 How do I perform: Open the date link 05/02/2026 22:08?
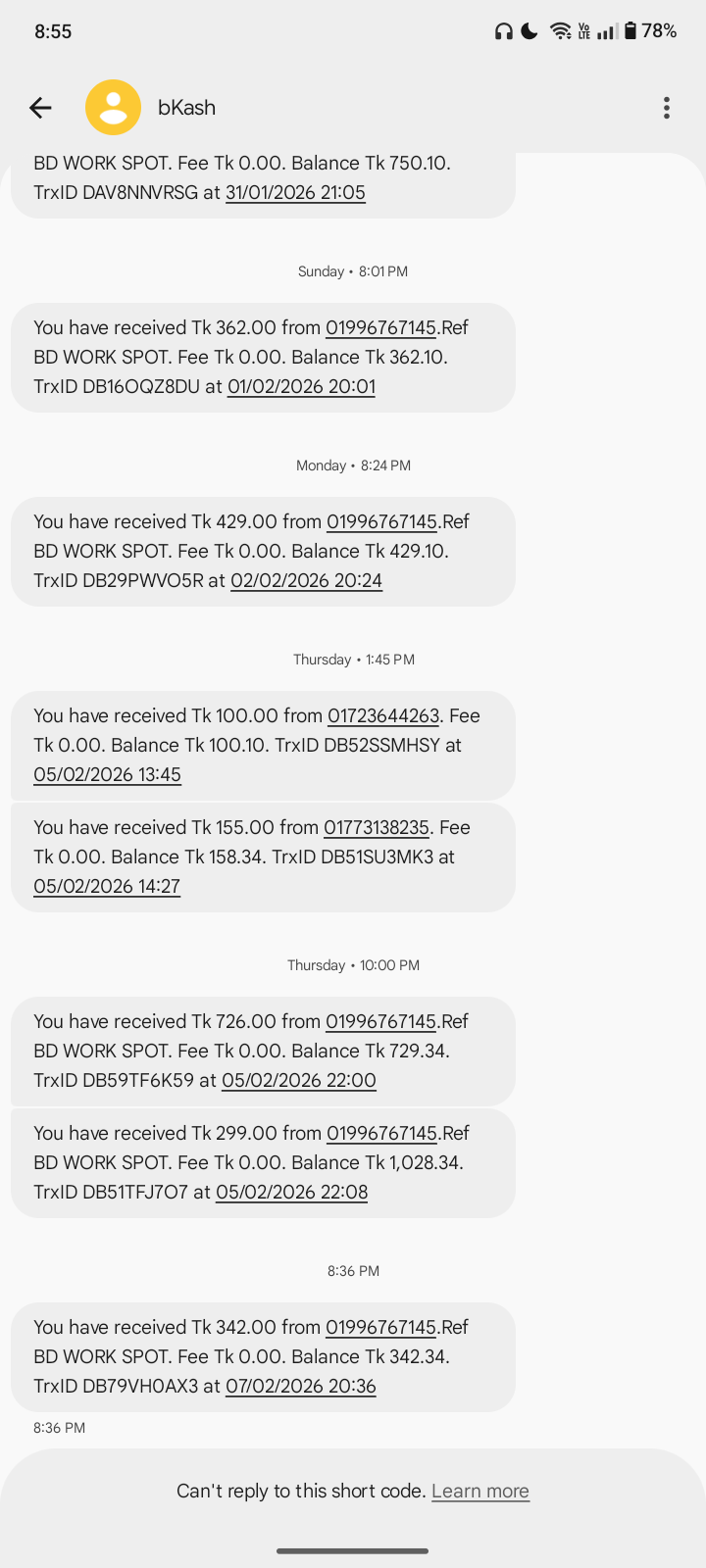[x=292, y=1192]
